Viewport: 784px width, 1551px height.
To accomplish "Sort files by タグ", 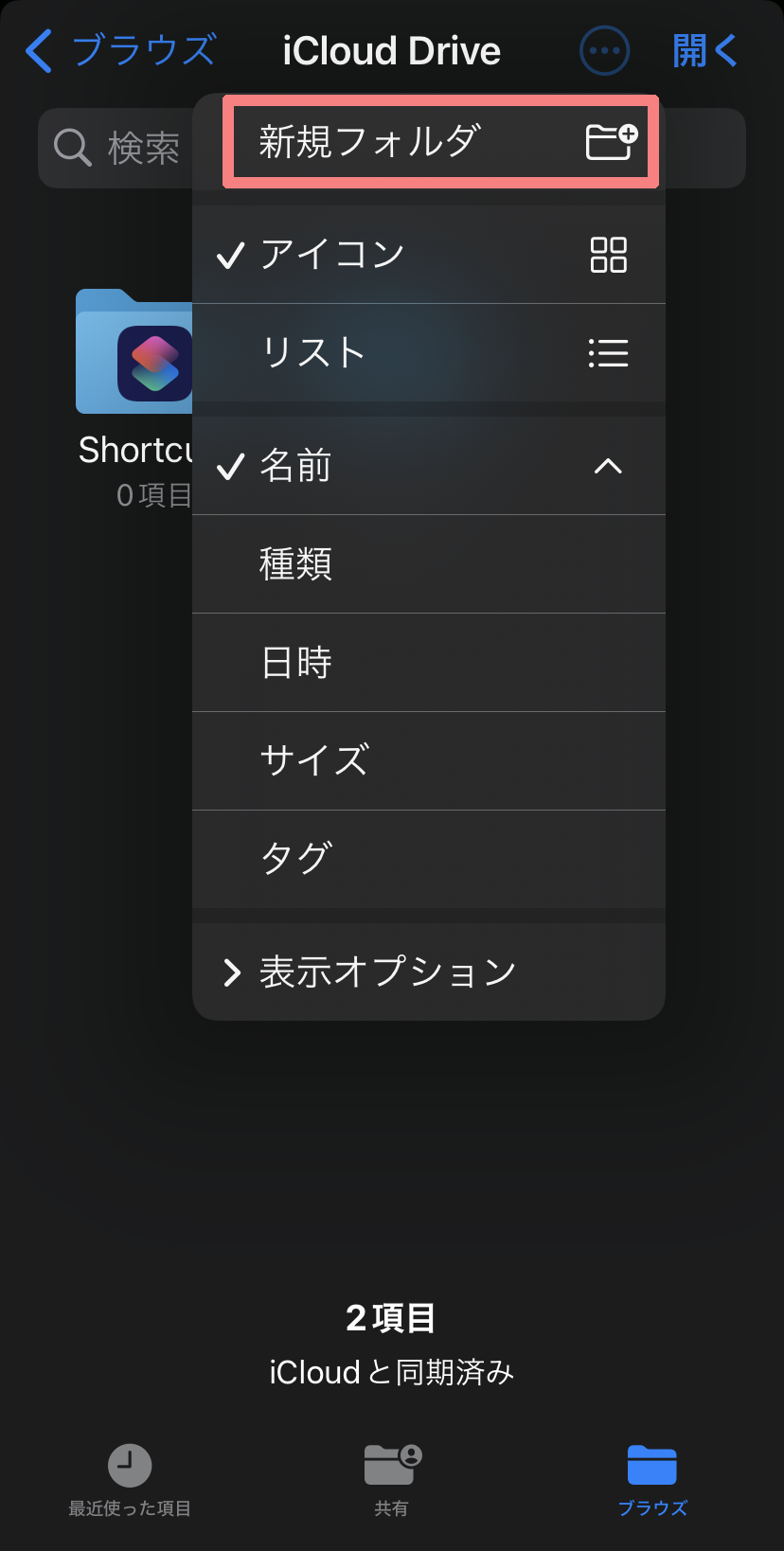I will pyautogui.click(x=428, y=859).
